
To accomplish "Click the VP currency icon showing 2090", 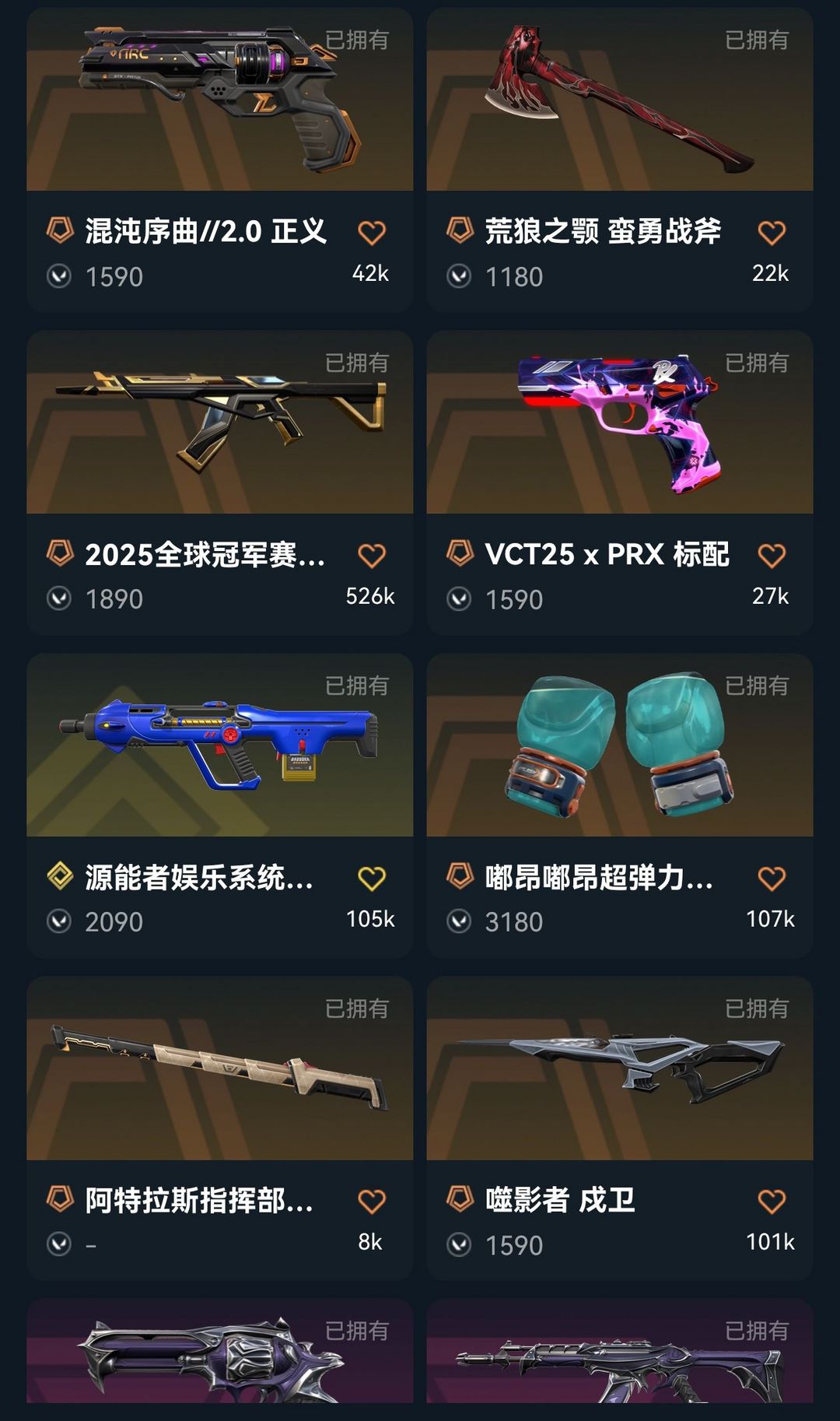I will [x=60, y=922].
